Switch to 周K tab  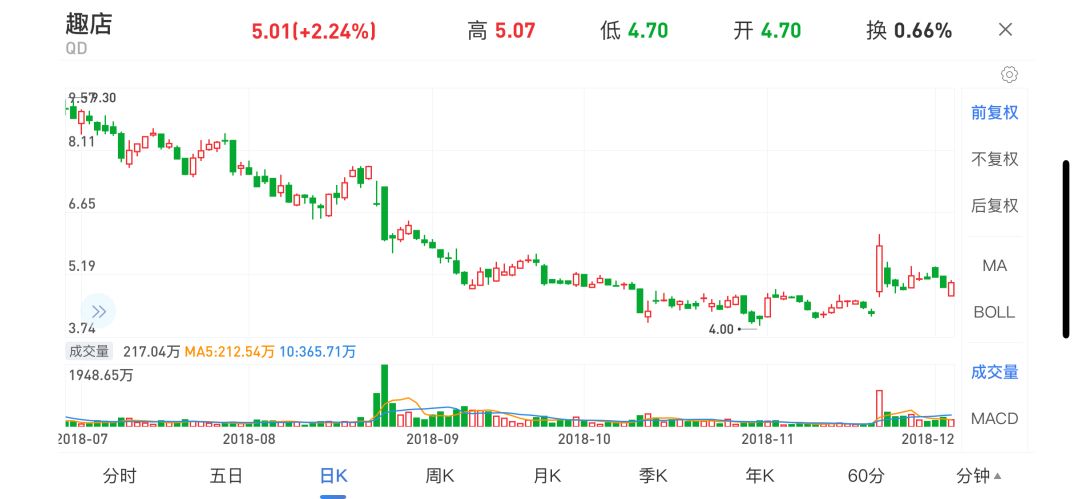[440, 475]
